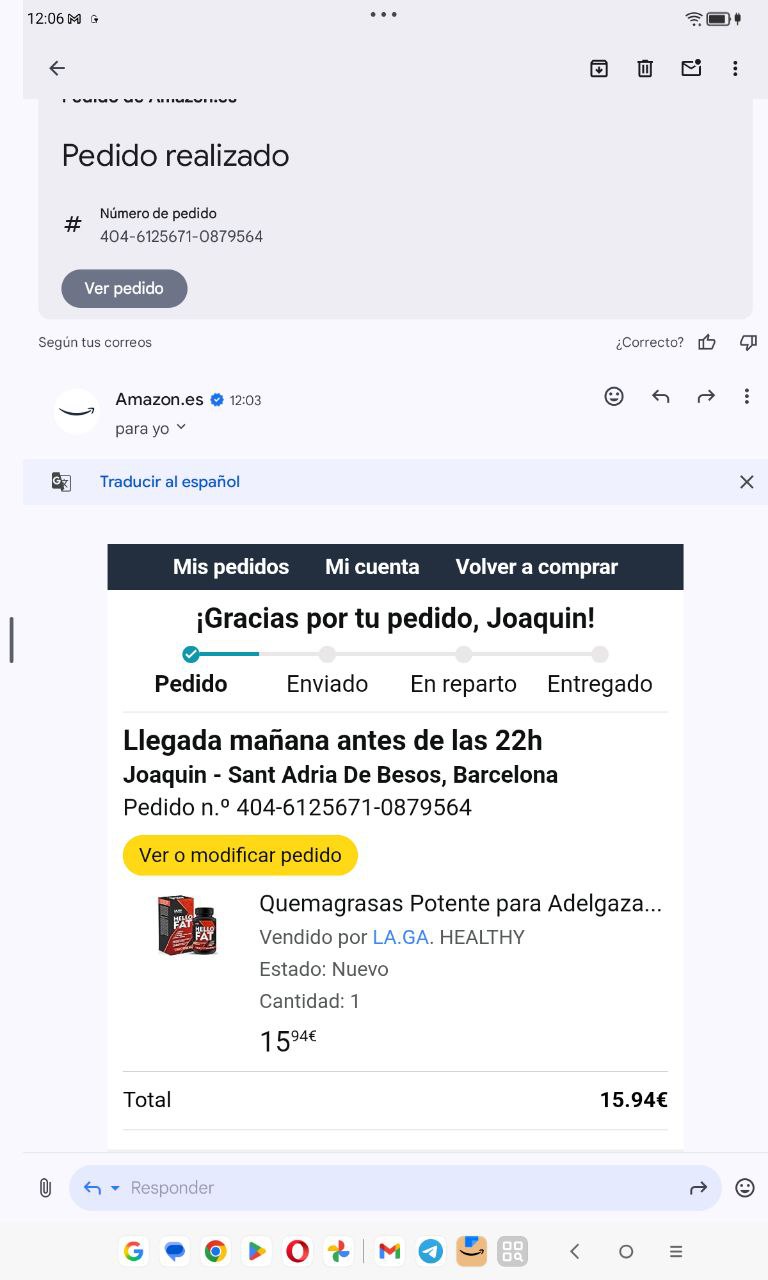Give thumbs up to the summary card

click(707, 342)
